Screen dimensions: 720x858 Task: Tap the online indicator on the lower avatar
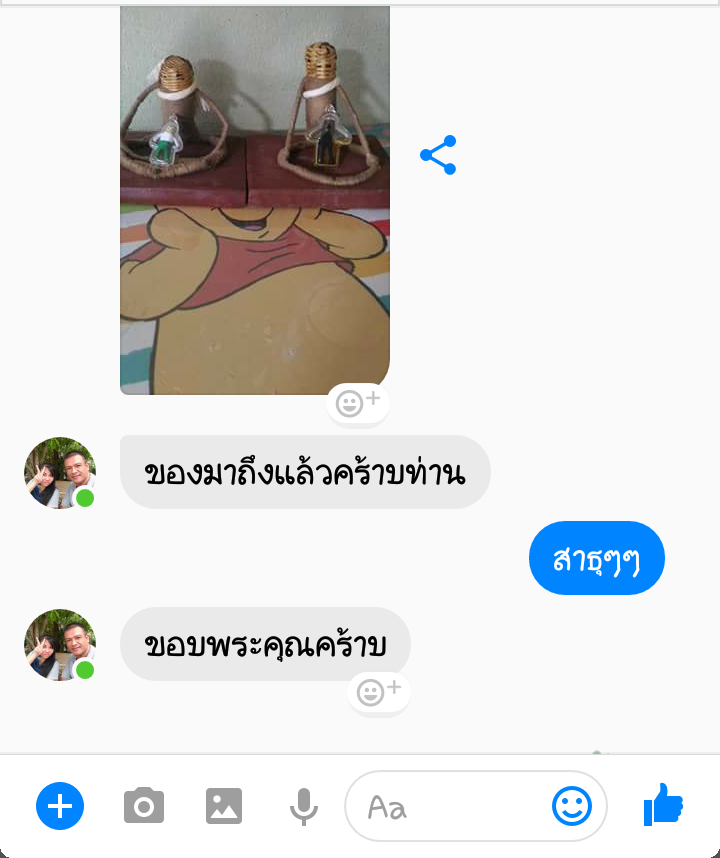(x=84, y=668)
